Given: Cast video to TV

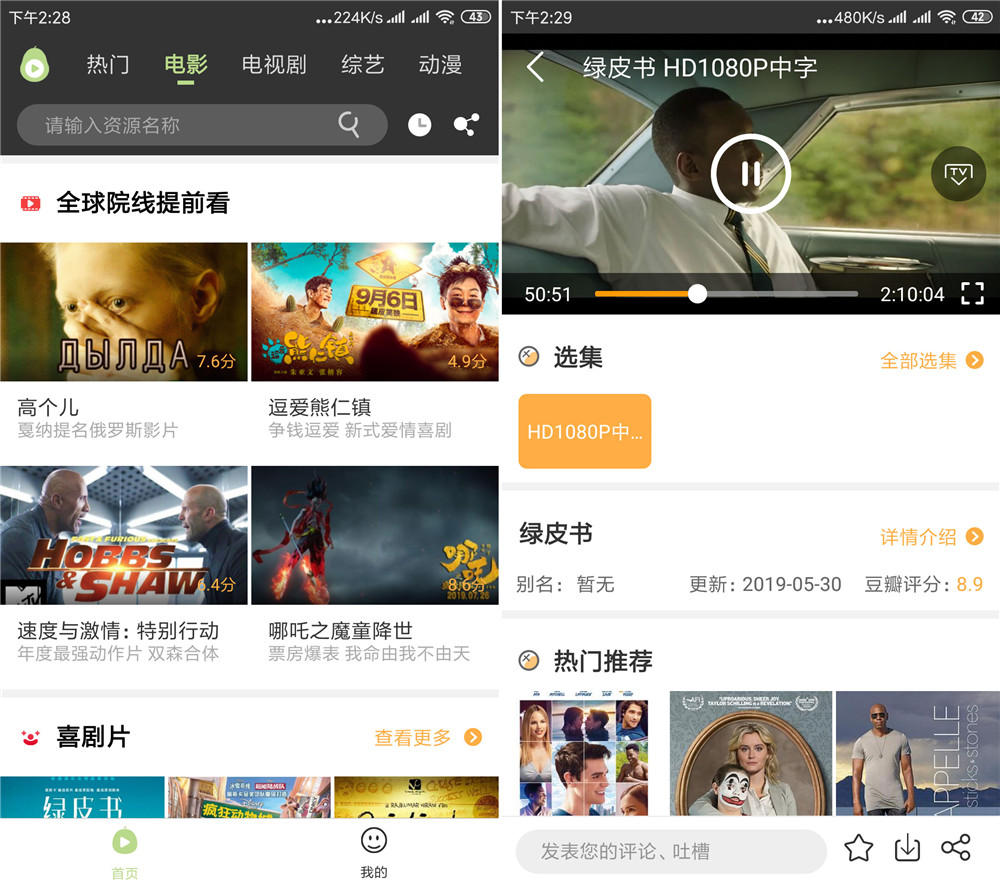Looking at the screenshot, I should pyautogui.click(x=959, y=174).
